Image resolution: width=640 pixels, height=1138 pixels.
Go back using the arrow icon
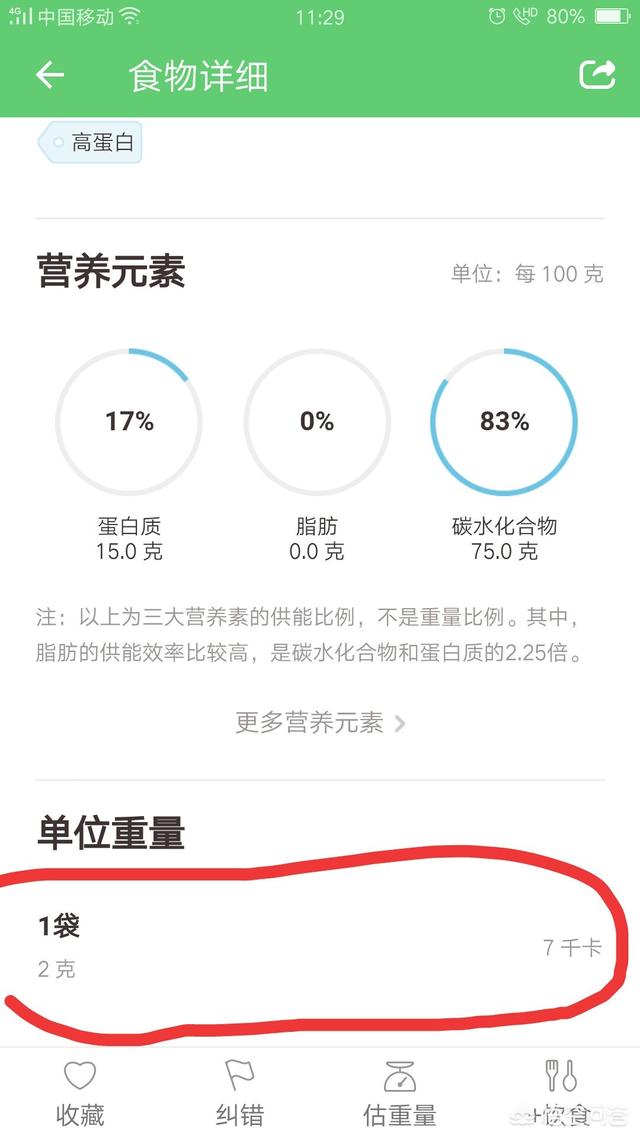pyautogui.click(x=49, y=75)
